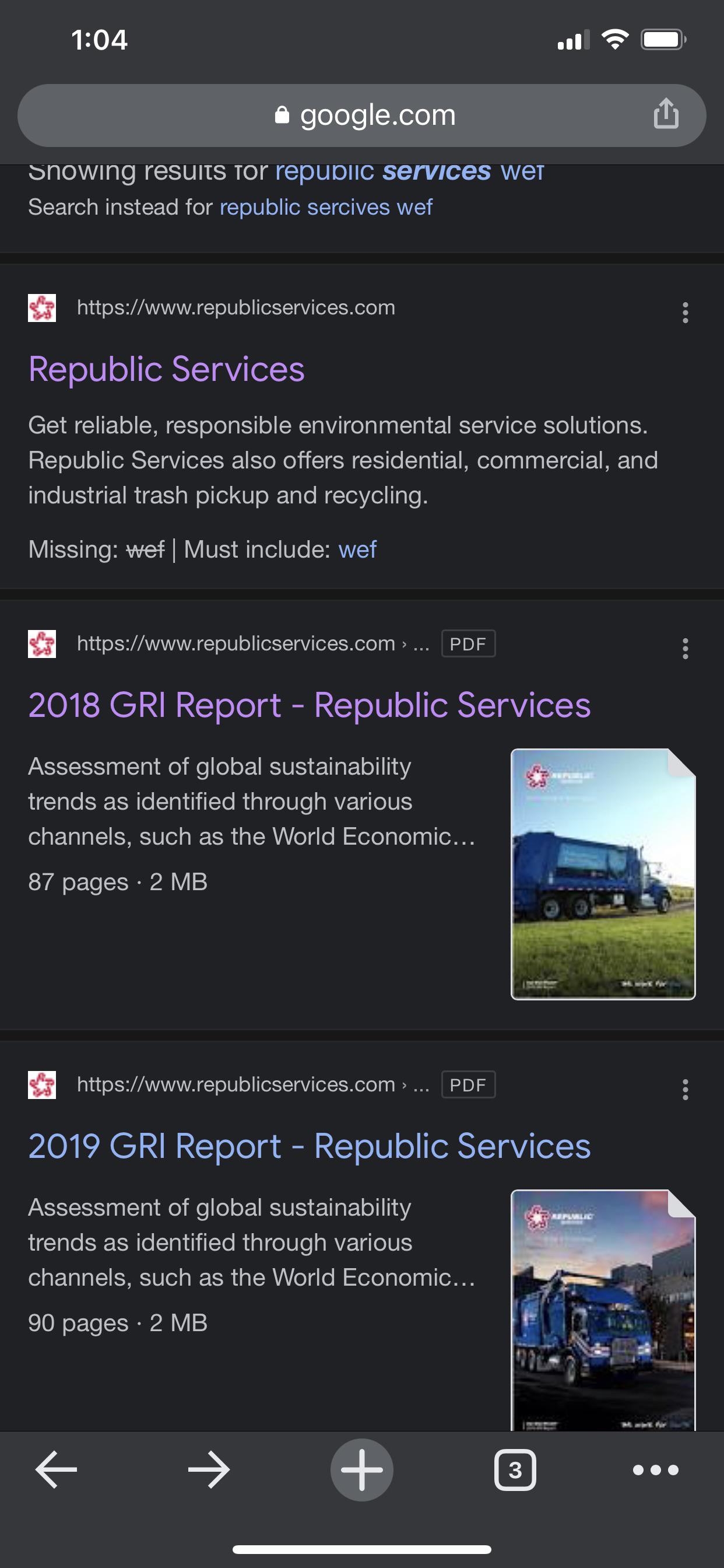Require wef in search results
This screenshot has height=1568, width=724.
pyautogui.click(x=357, y=549)
